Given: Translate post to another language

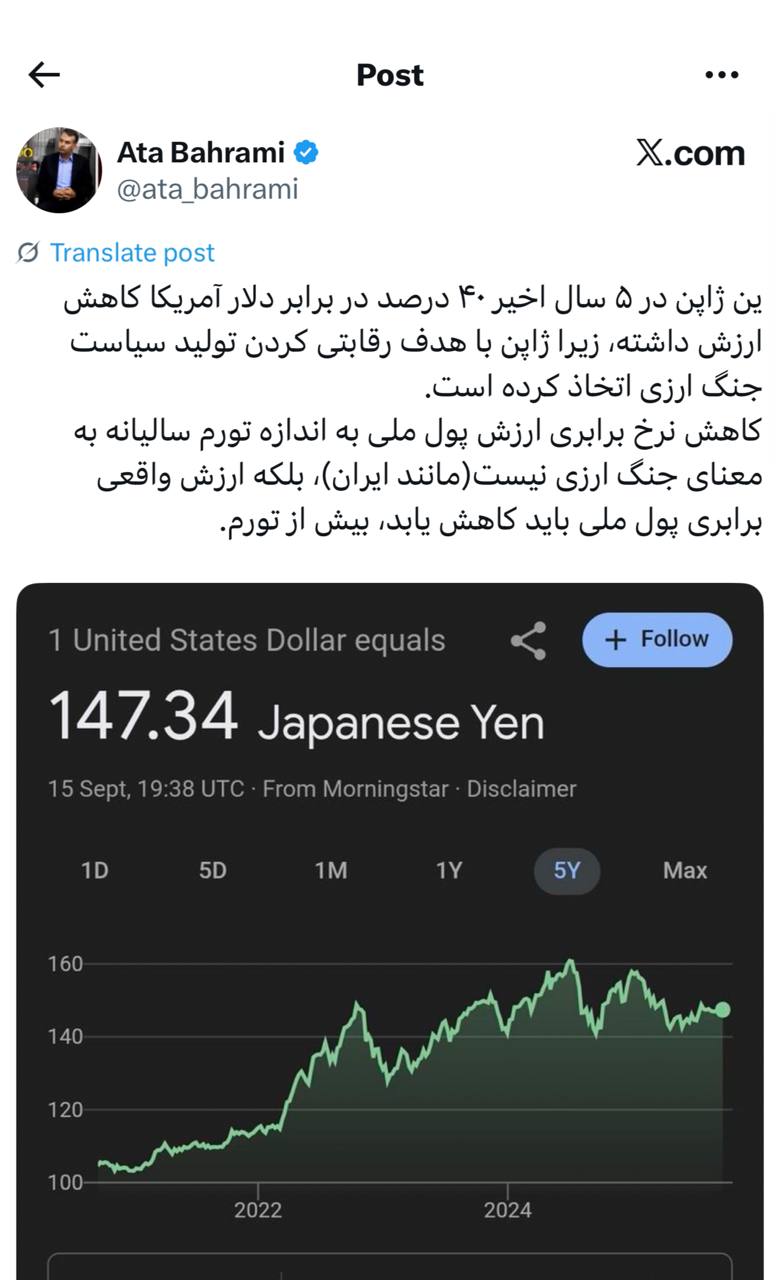Looking at the screenshot, I should pyautogui.click(x=131, y=253).
